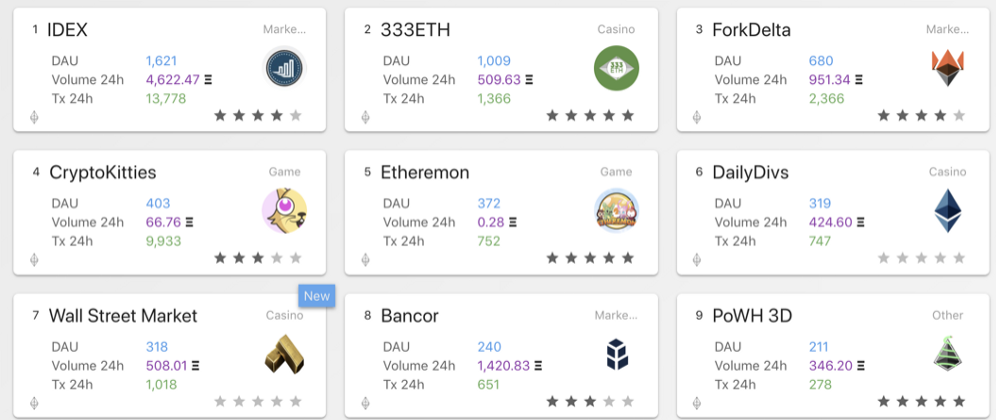The image size is (996, 420).
Task: View ForkDelta marketplace details
Action: point(751,30)
